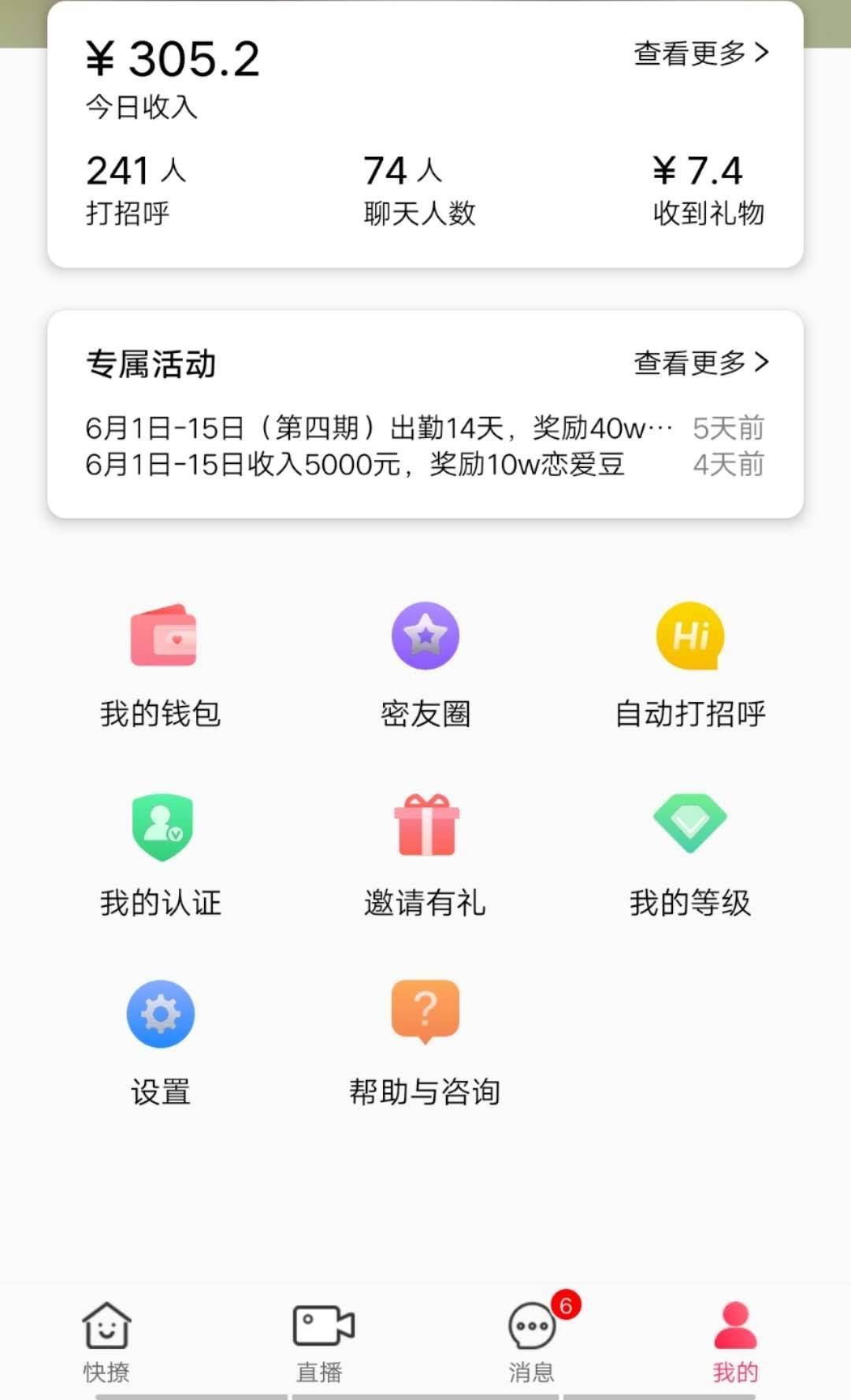The height and width of the screenshot is (1400, 851).
Task: Switch to the 直播 tab
Action: [x=321, y=1342]
